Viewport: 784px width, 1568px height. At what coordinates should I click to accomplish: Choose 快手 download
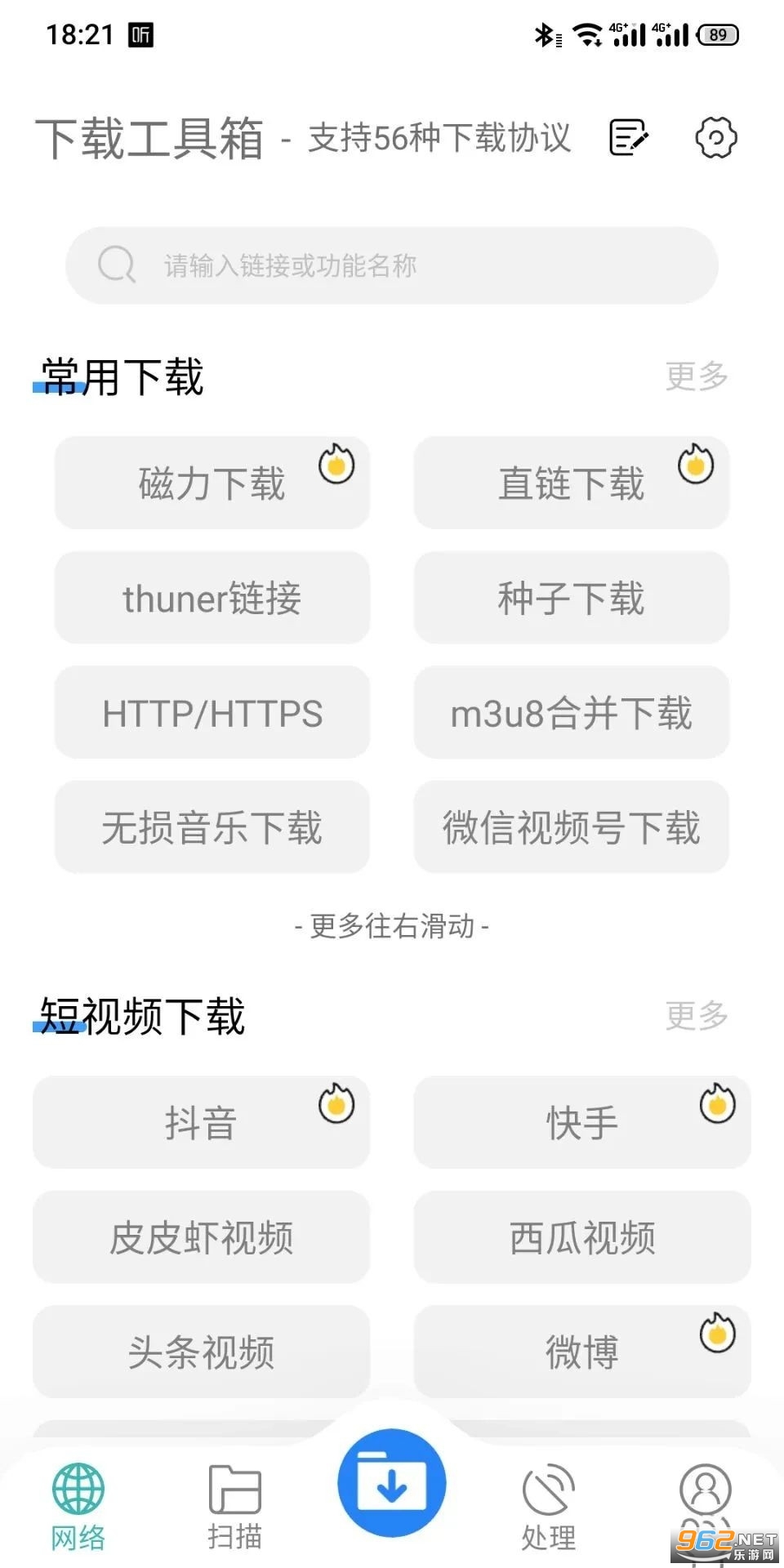pyautogui.click(x=581, y=1122)
